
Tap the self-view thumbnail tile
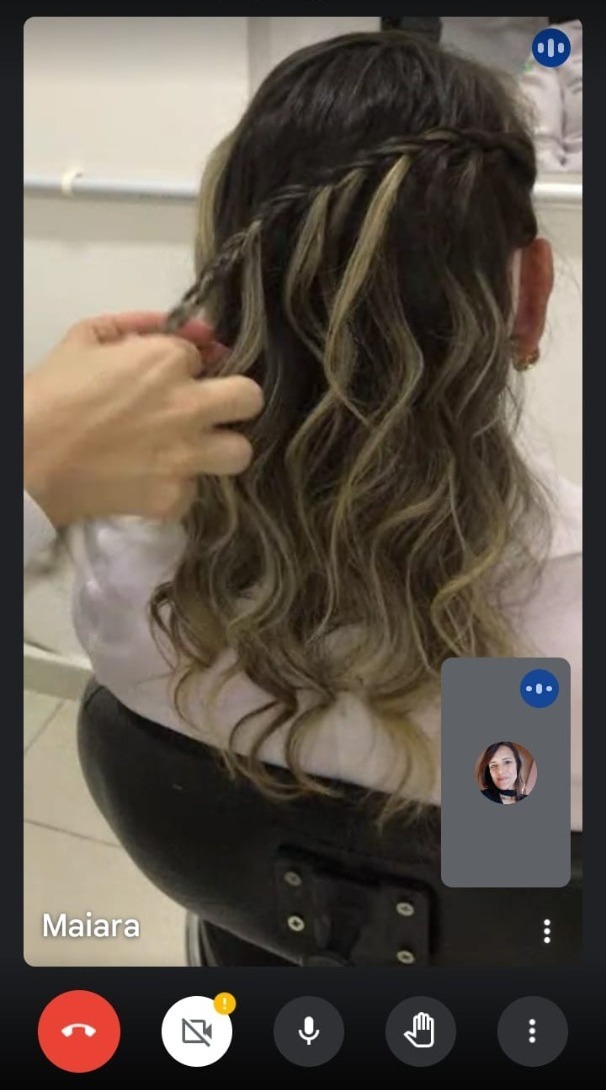[x=506, y=772]
